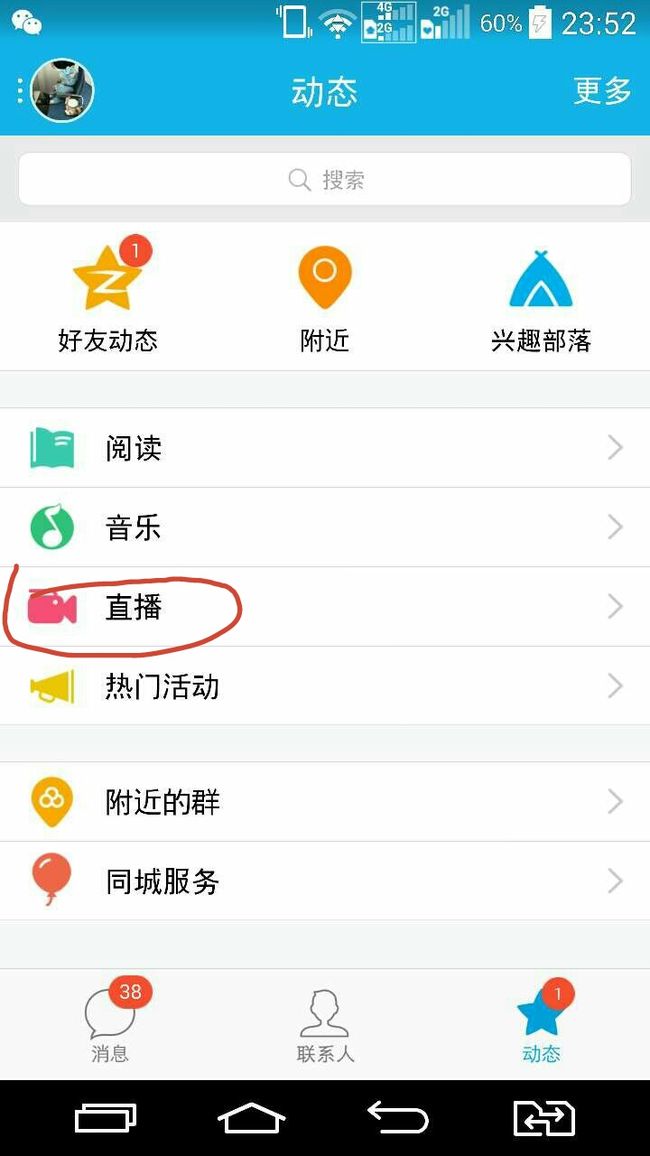Open the 音乐 row

pyautogui.click(x=325, y=527)
